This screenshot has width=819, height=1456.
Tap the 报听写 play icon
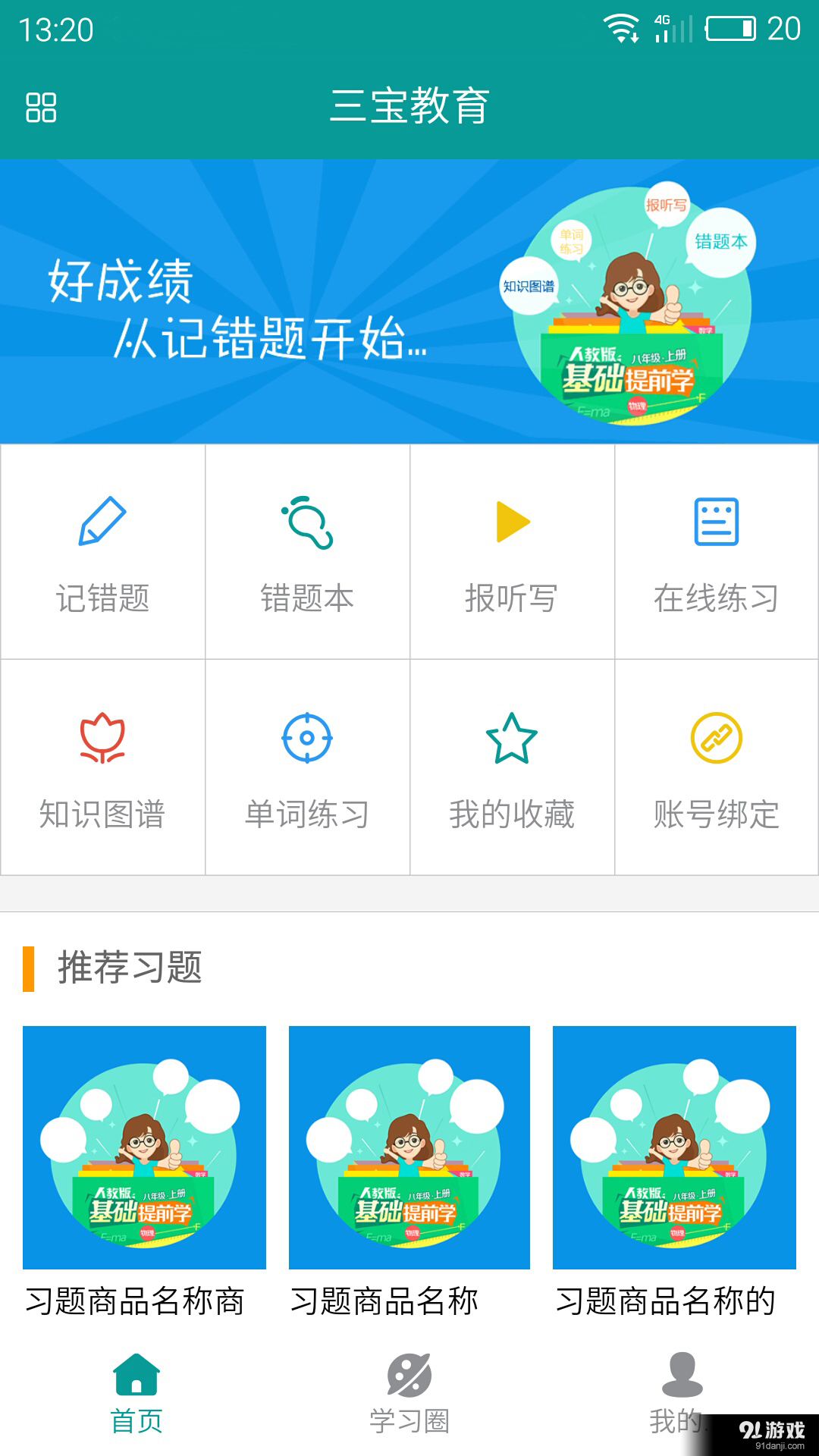tap(512, 523)
